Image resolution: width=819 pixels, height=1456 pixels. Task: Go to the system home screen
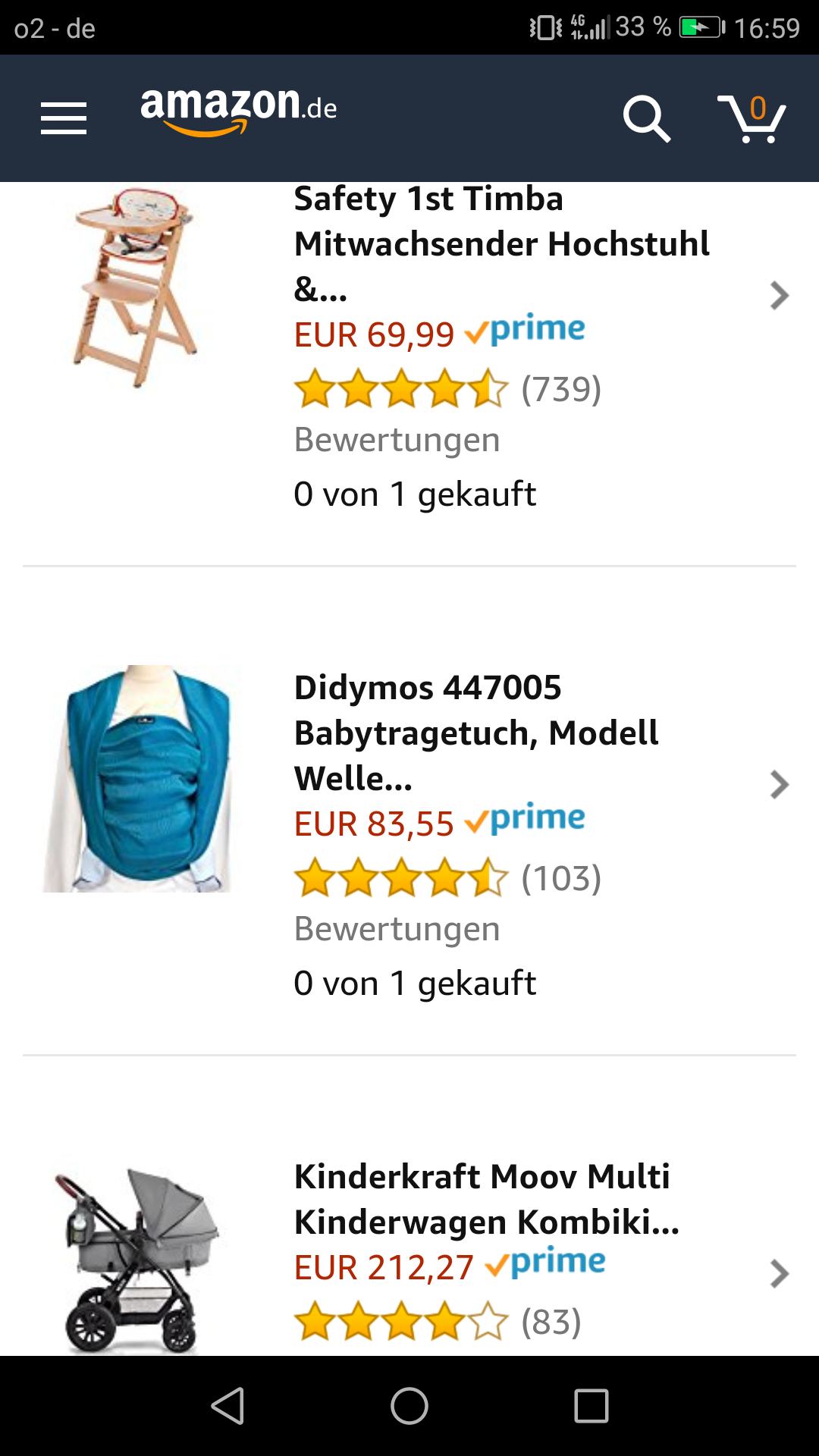point(409,1406)
